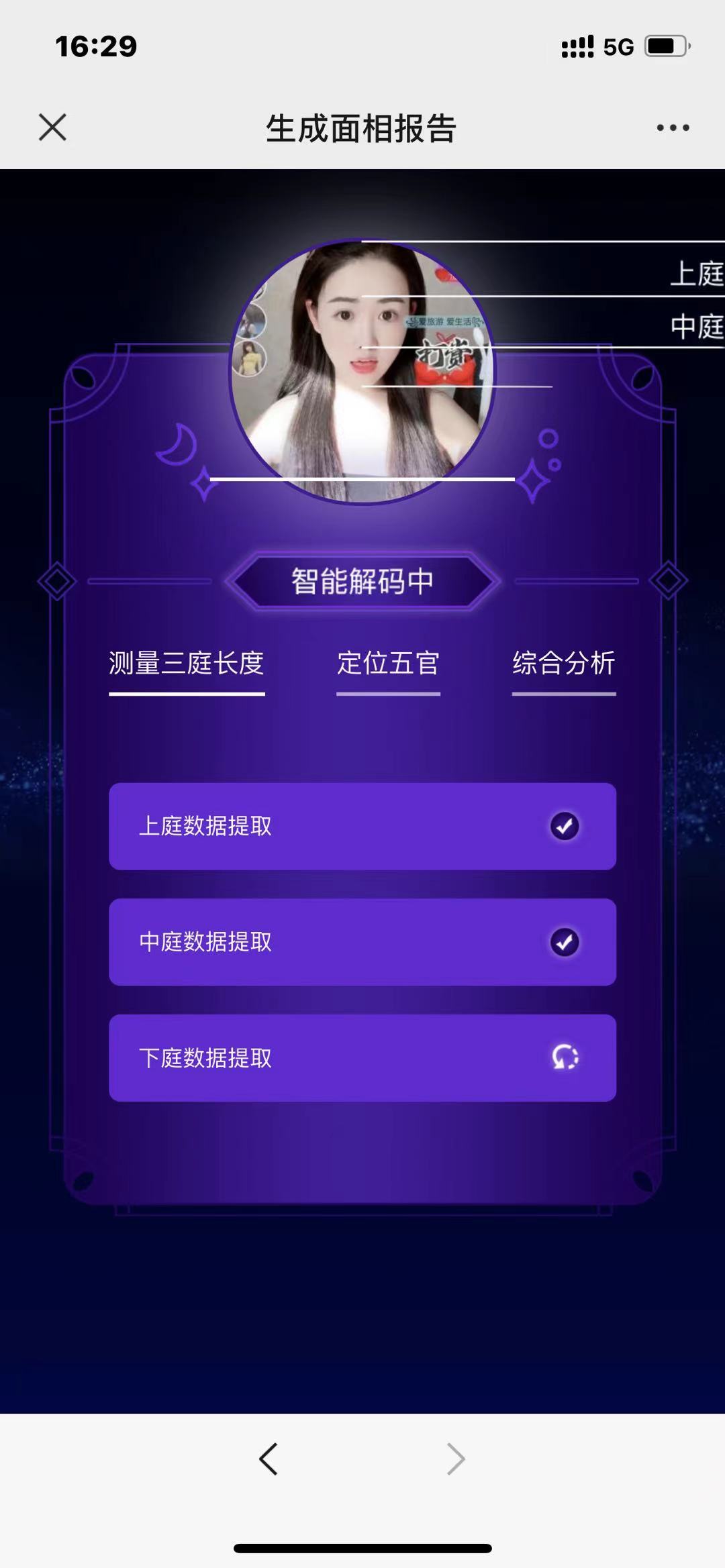The width and height of the screenshot is (725, 1568).
Task: Open the three-dot overflow menu
Action: tap(673, 127)
